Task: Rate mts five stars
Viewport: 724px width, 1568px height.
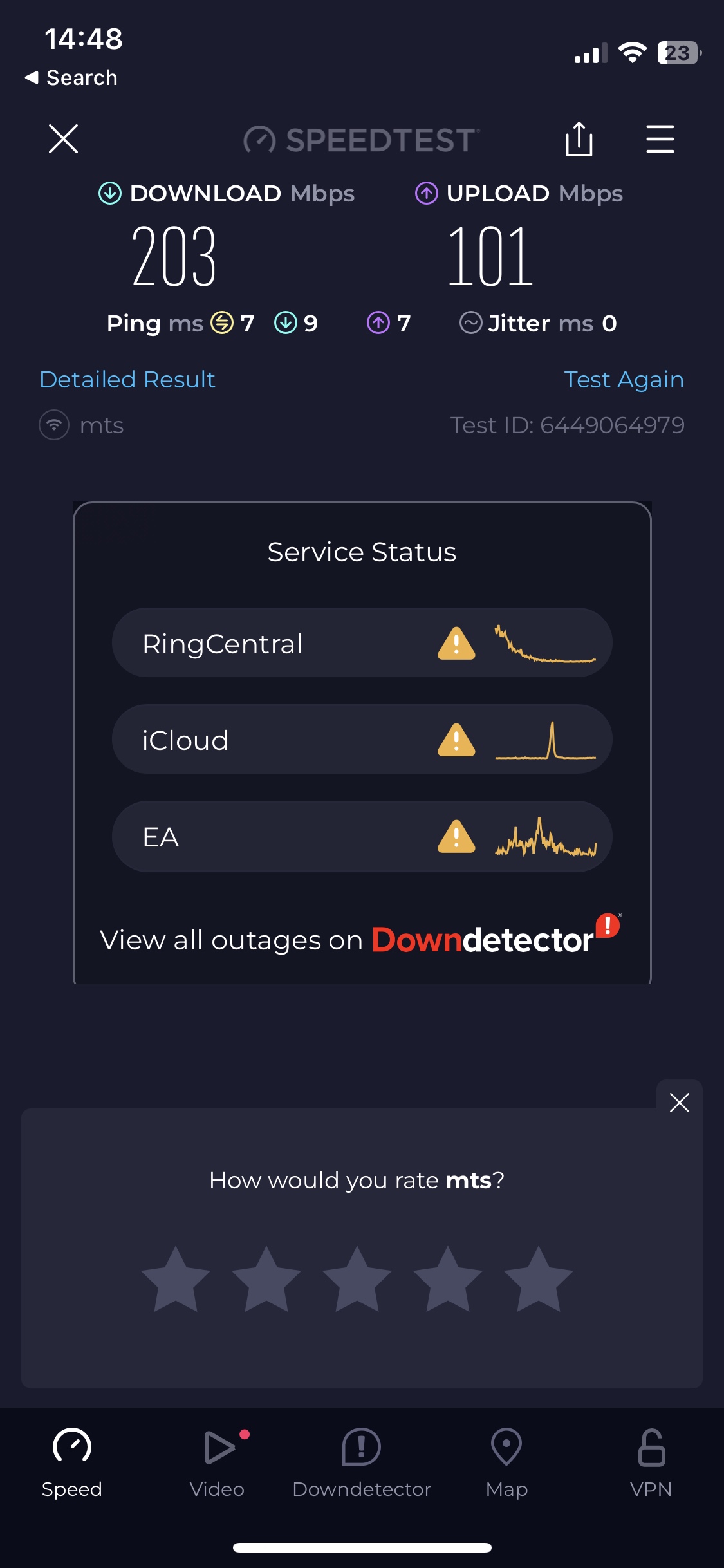Action: [x=538, y=1279]
